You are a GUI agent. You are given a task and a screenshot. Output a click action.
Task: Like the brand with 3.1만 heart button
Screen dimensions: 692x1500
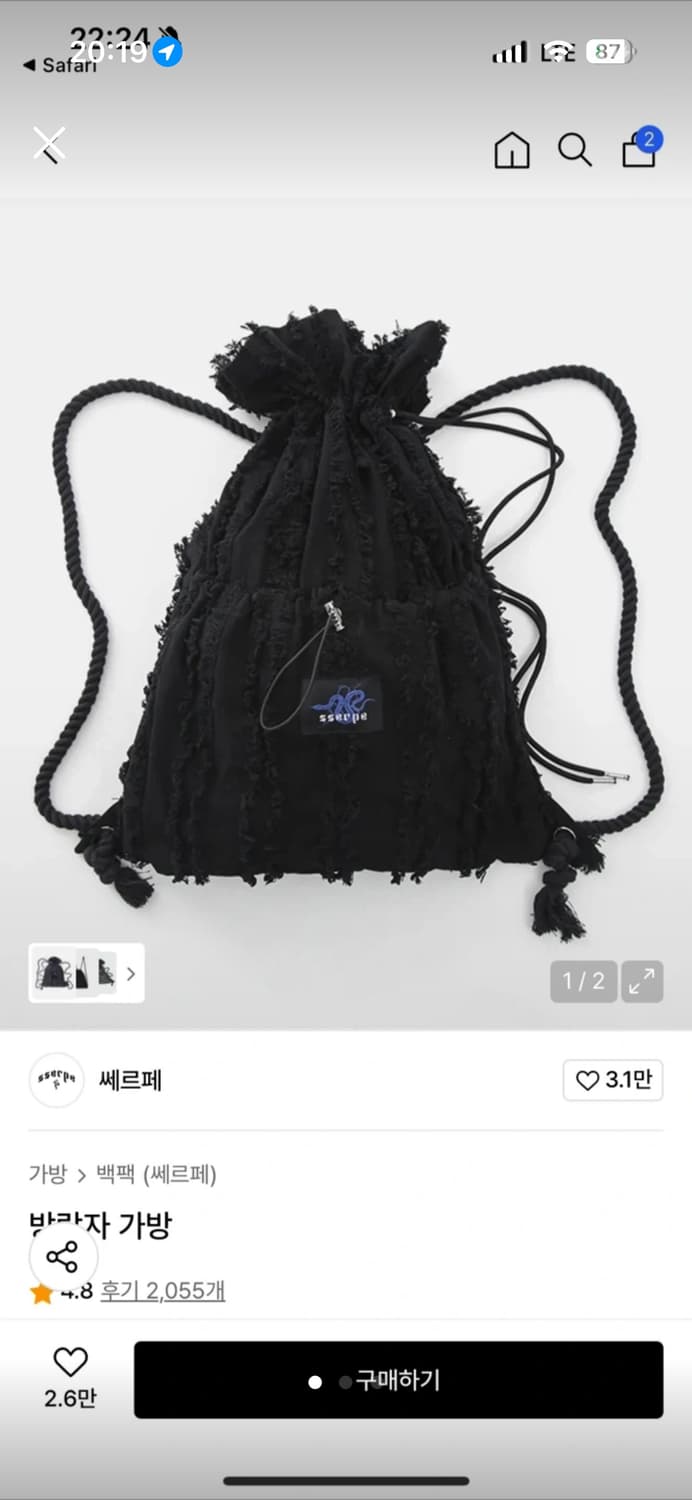613,1080
